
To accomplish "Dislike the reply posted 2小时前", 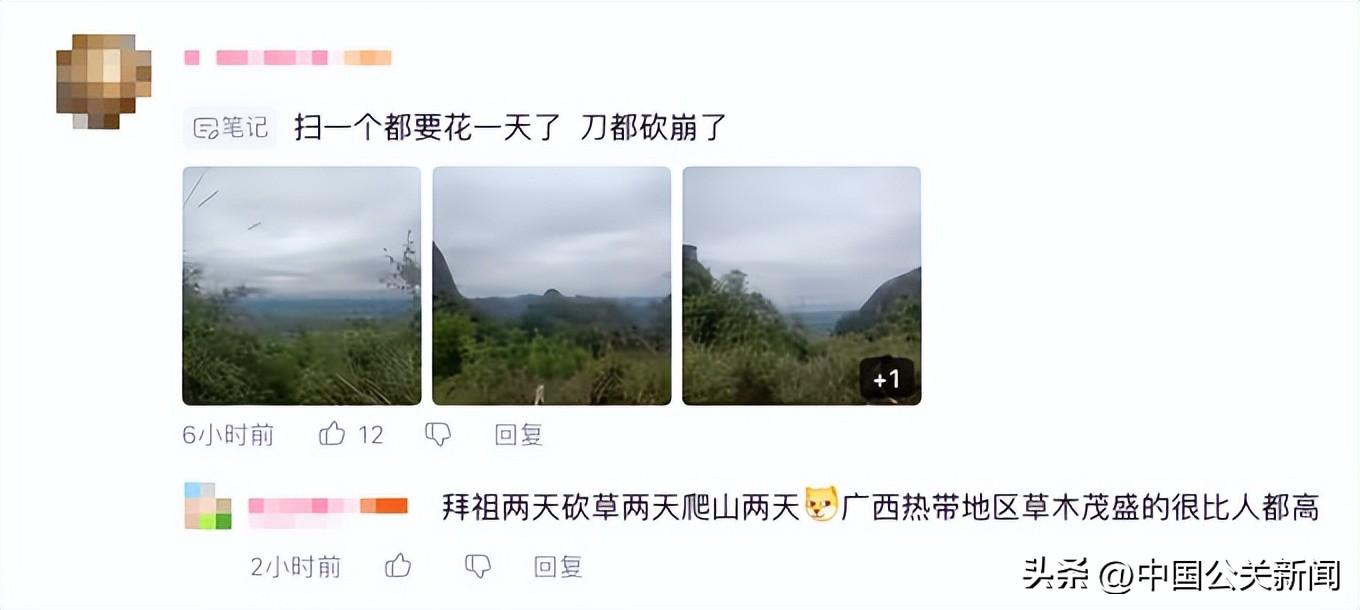I will (478, 566).
